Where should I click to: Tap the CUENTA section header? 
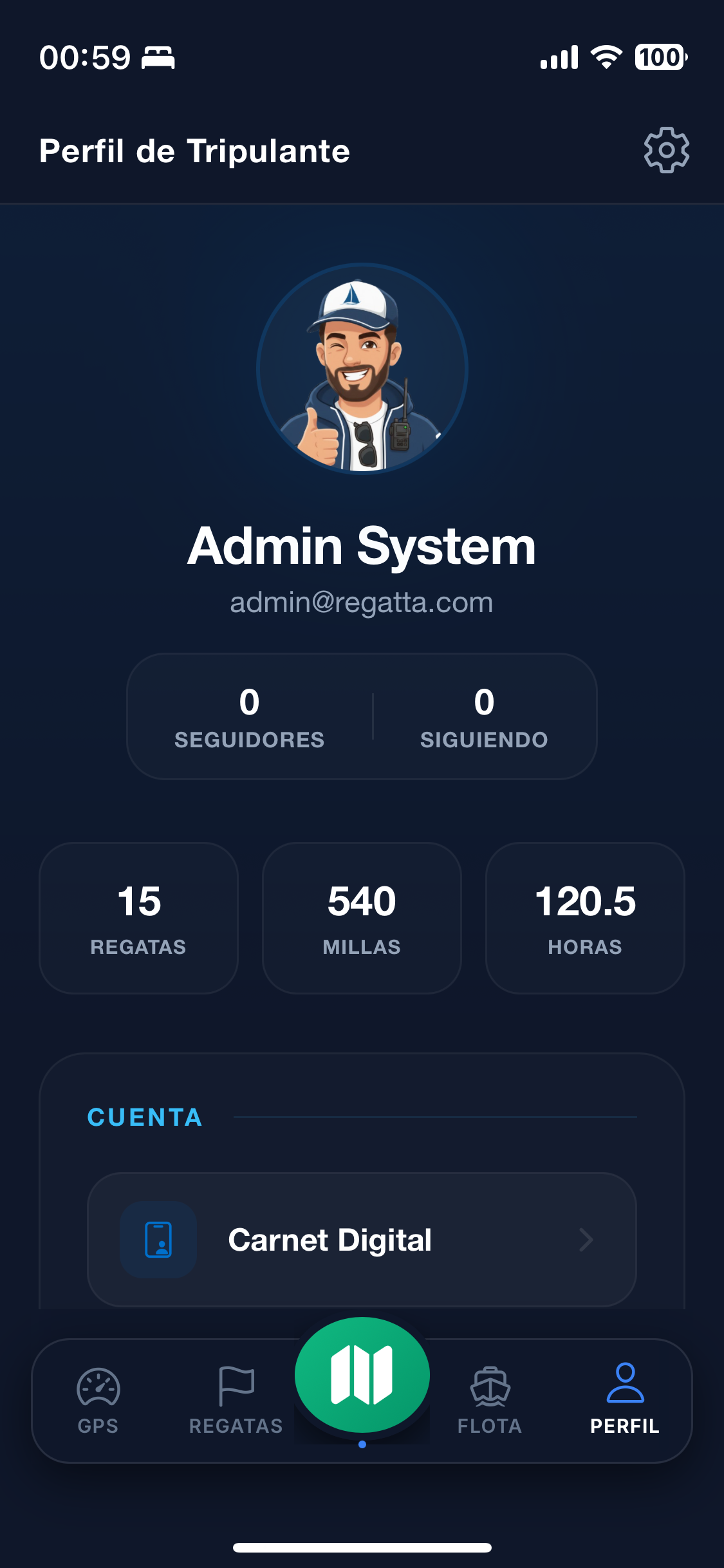click(144, 1118)
